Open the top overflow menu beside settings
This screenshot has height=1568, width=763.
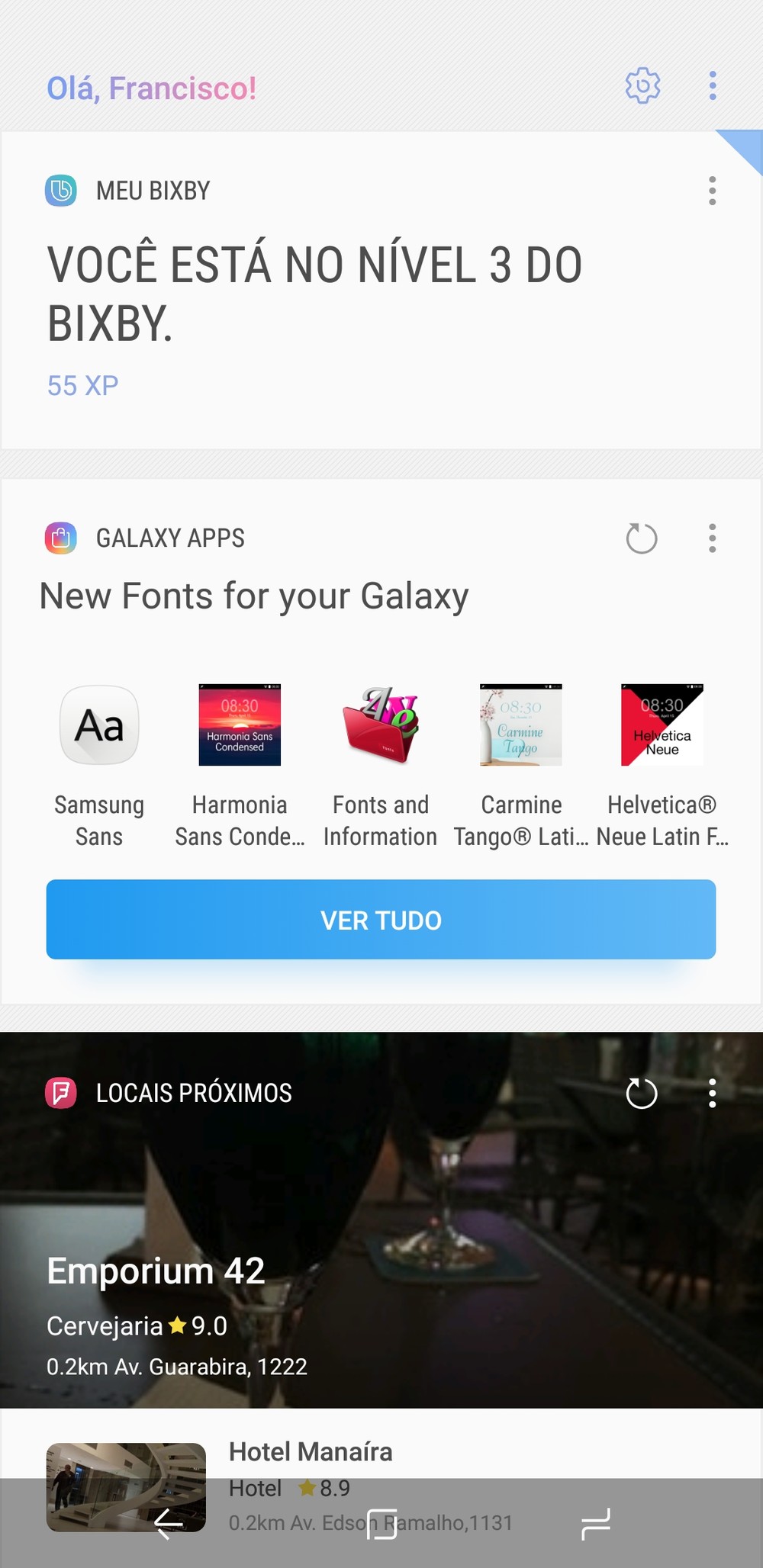pos(712,85)
